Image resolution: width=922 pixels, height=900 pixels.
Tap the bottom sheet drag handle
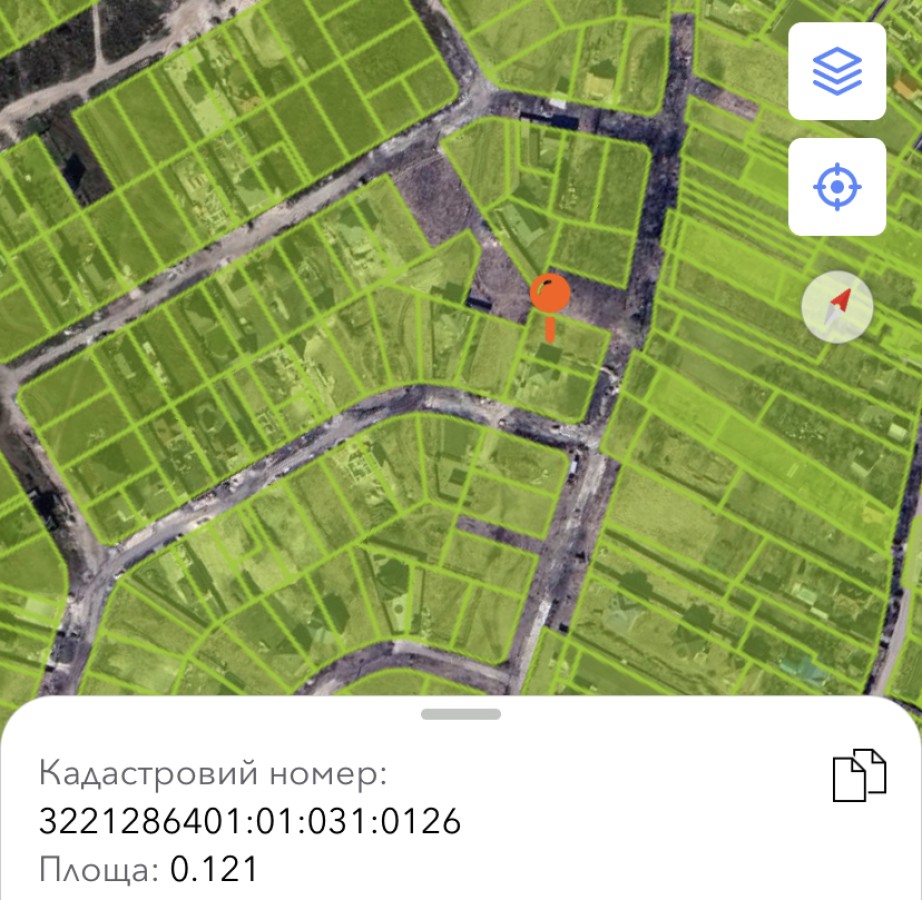pos(461,714)
